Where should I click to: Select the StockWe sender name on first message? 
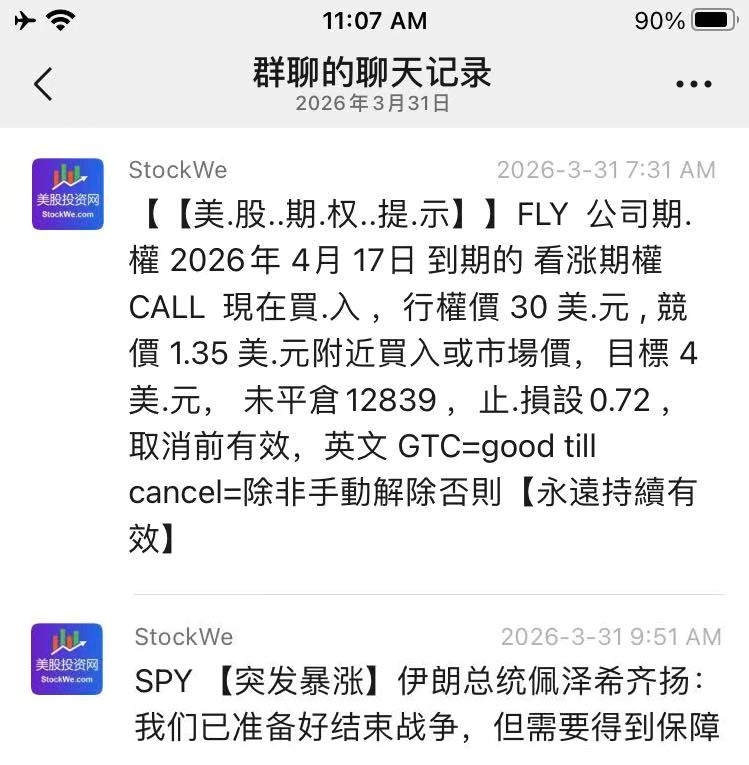pos(177,170)
